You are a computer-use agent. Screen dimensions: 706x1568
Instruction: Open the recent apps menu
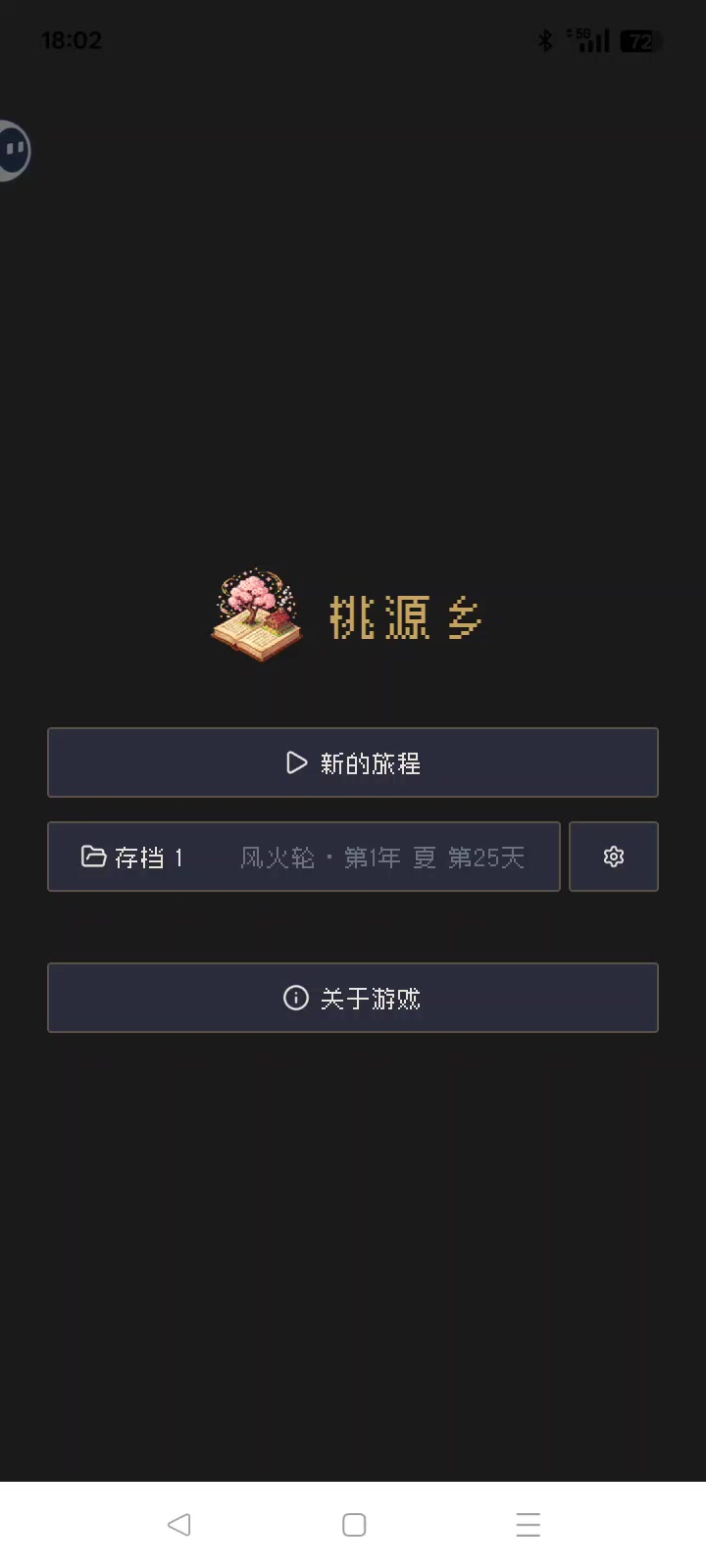point(528,1525)
